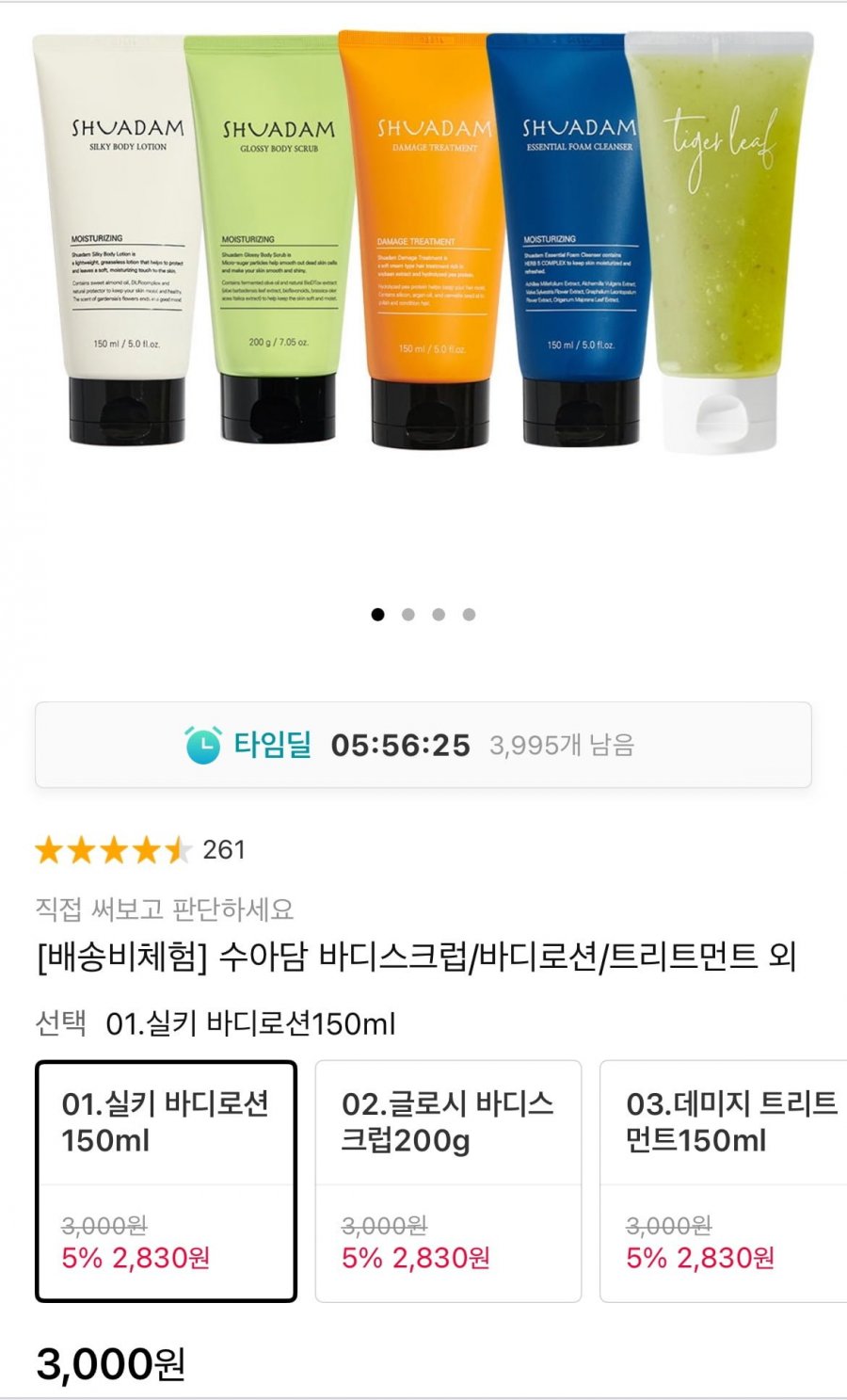This screenshot has width=847, height=1400.
Task: Select option 01 실키 바디로션 150ml
Action: click(x=166, y=1182)
